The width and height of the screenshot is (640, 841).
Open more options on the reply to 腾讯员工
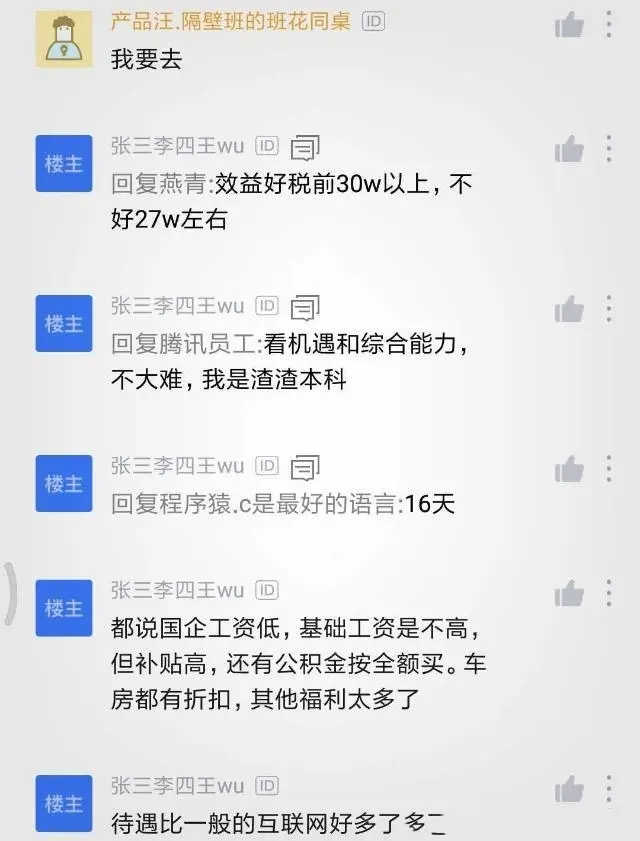(608, 310)
